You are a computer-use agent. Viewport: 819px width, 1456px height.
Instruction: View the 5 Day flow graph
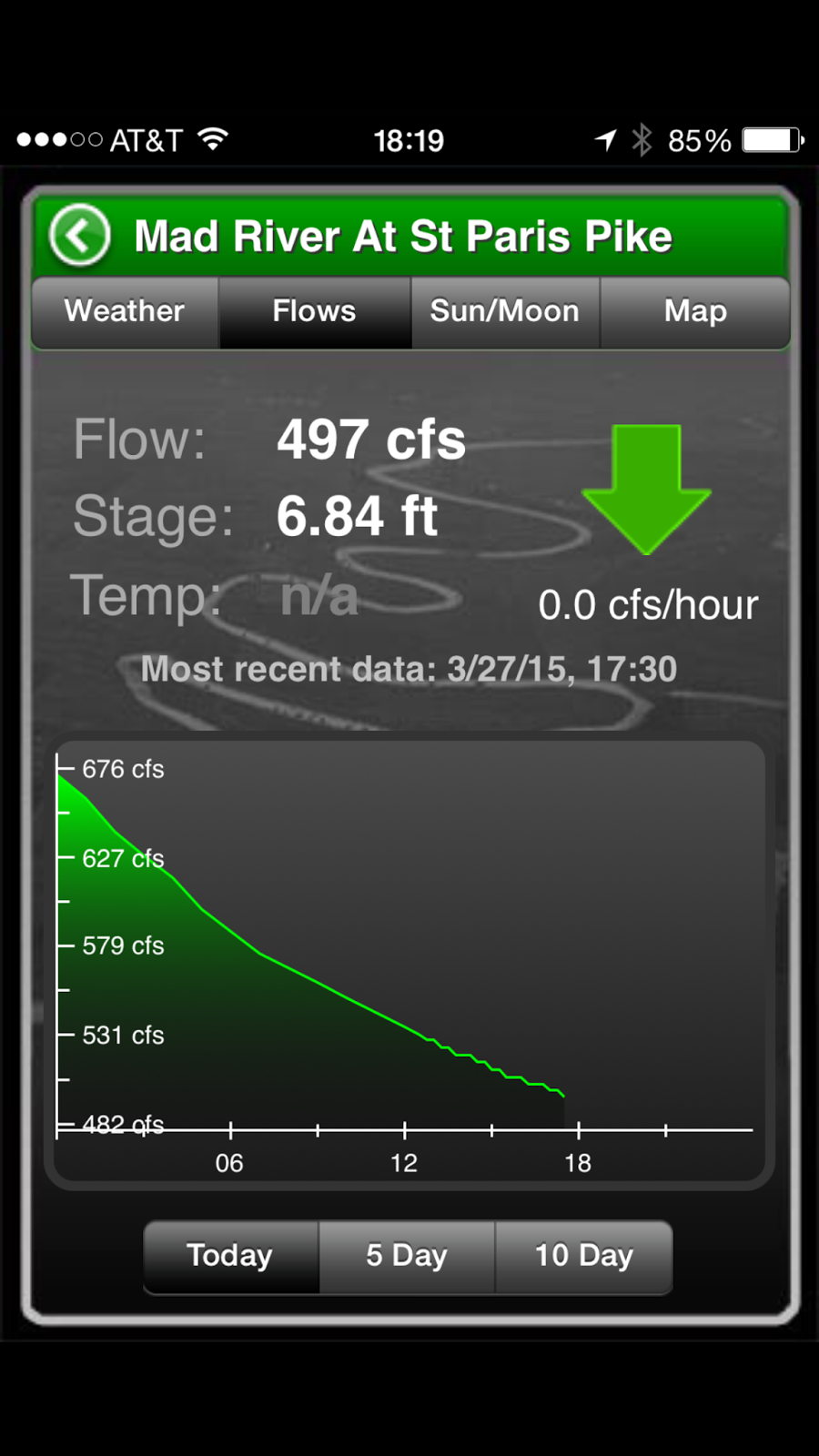pyautogui.click(x=407, y=1256)
